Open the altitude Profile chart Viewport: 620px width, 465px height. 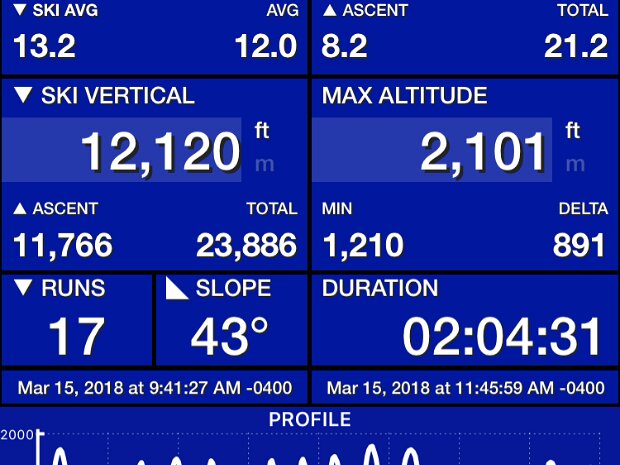click(x=310, y=440)
